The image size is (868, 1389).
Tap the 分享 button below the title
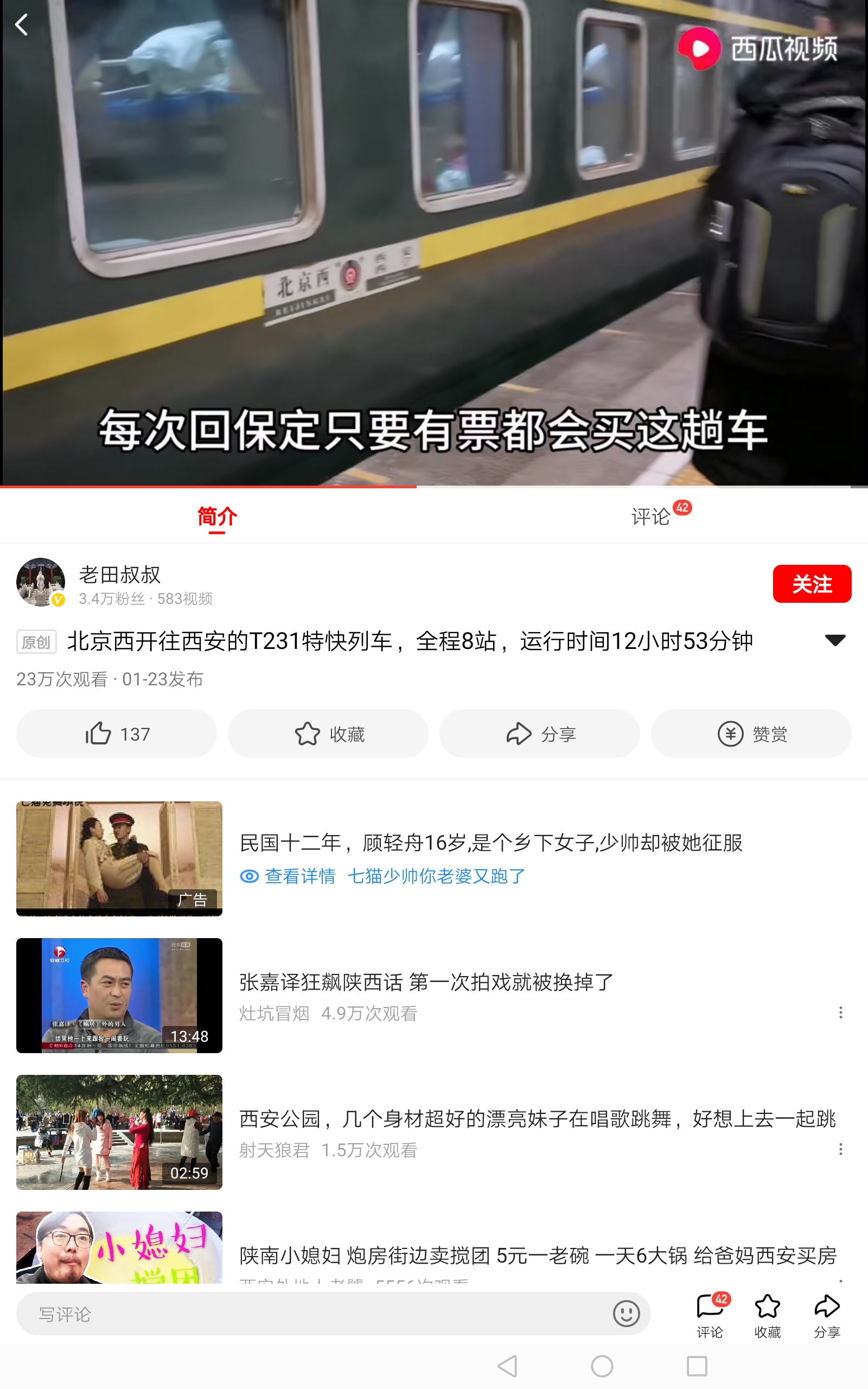[540, 734]
